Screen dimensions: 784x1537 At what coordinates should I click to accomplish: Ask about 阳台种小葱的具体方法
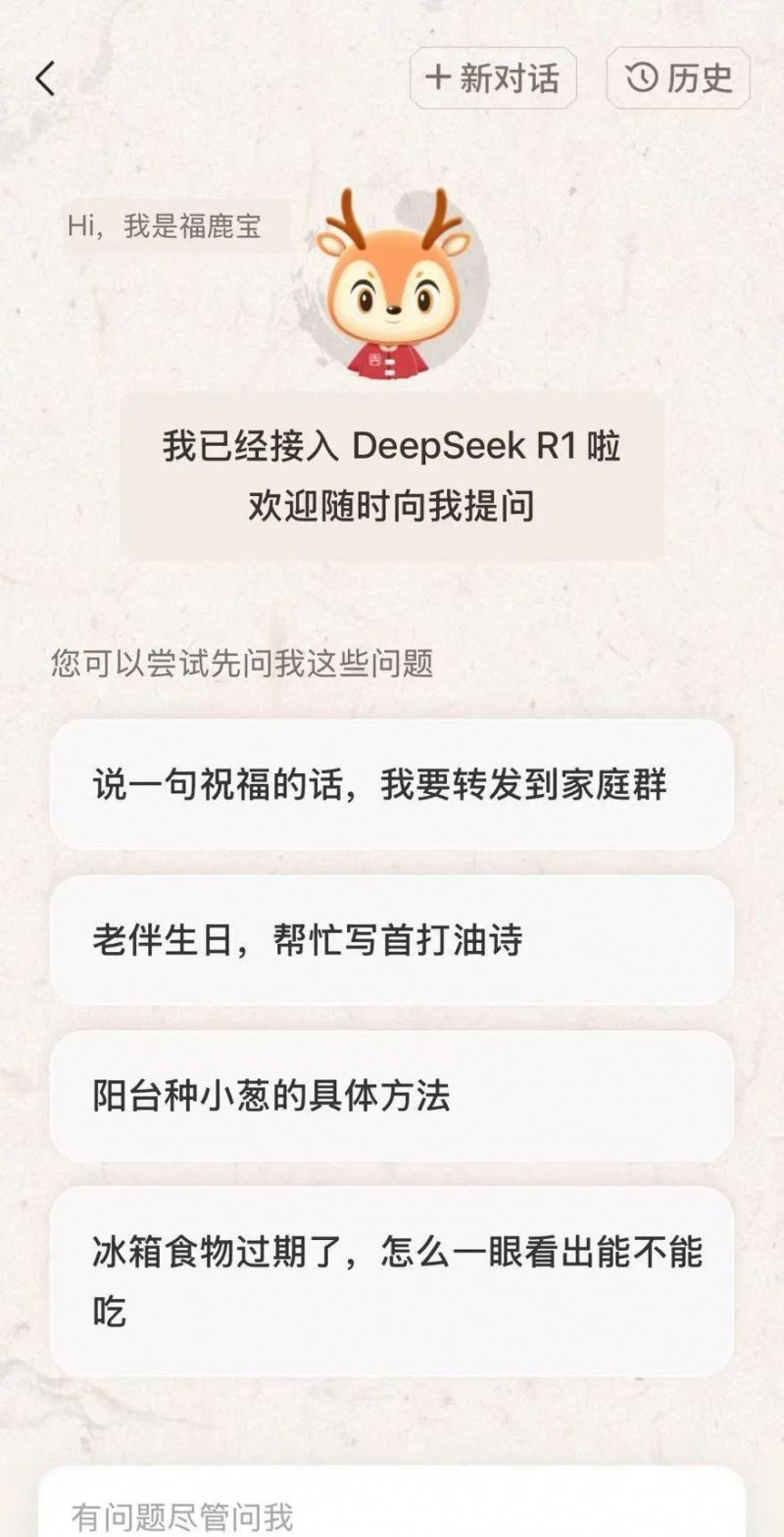[391, 1095]
